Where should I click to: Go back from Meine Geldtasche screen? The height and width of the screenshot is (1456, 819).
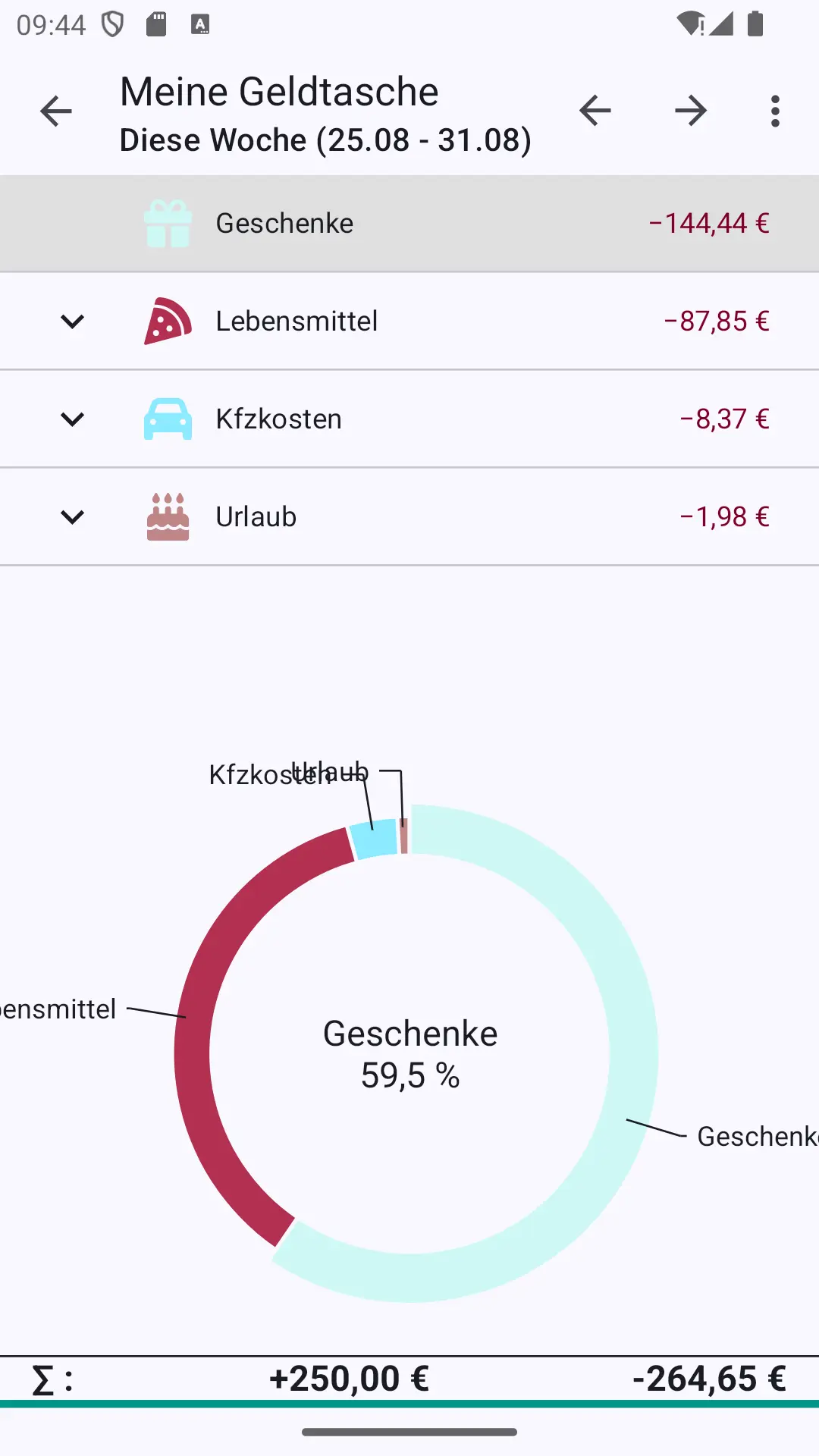point(55,111)
